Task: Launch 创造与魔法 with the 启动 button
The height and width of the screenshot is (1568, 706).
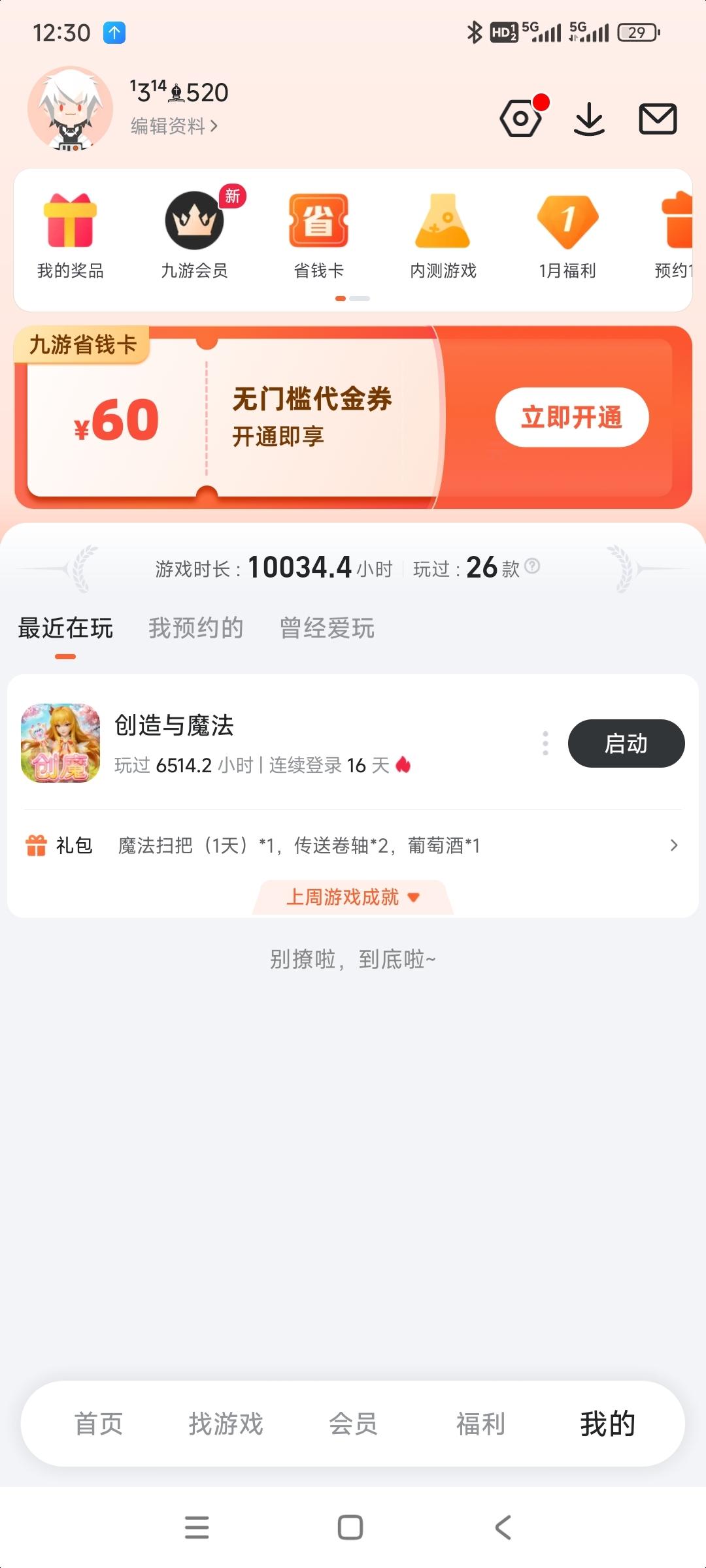Action: [x=626, y=743]
